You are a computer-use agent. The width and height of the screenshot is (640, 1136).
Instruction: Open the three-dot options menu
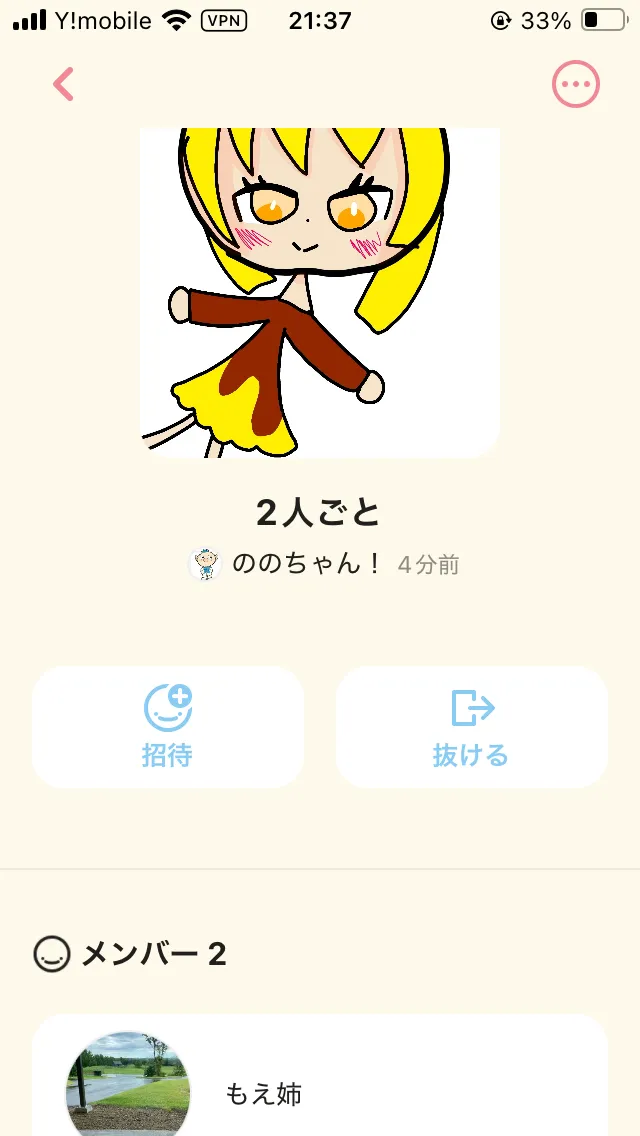click(x=576, y=85)
